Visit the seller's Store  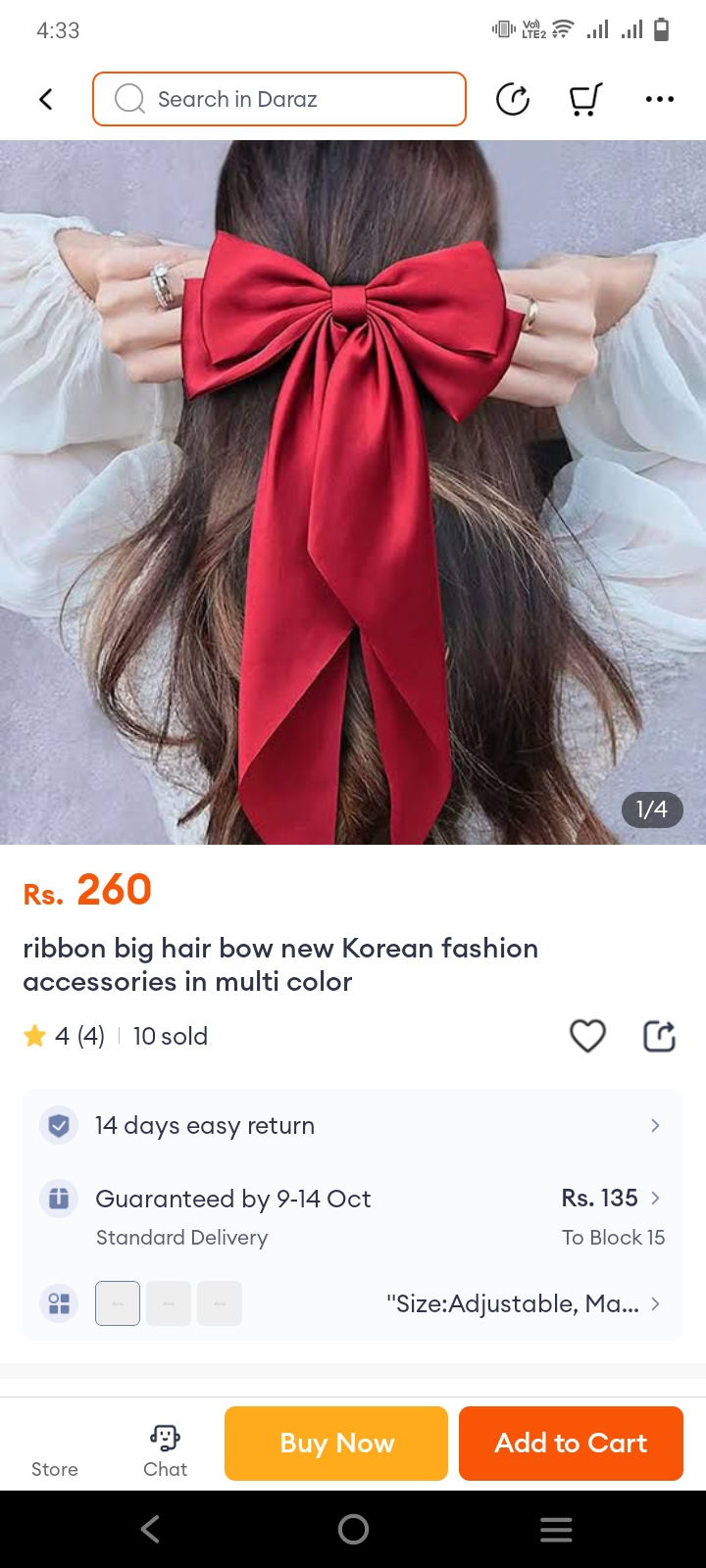coord(55,1450)
